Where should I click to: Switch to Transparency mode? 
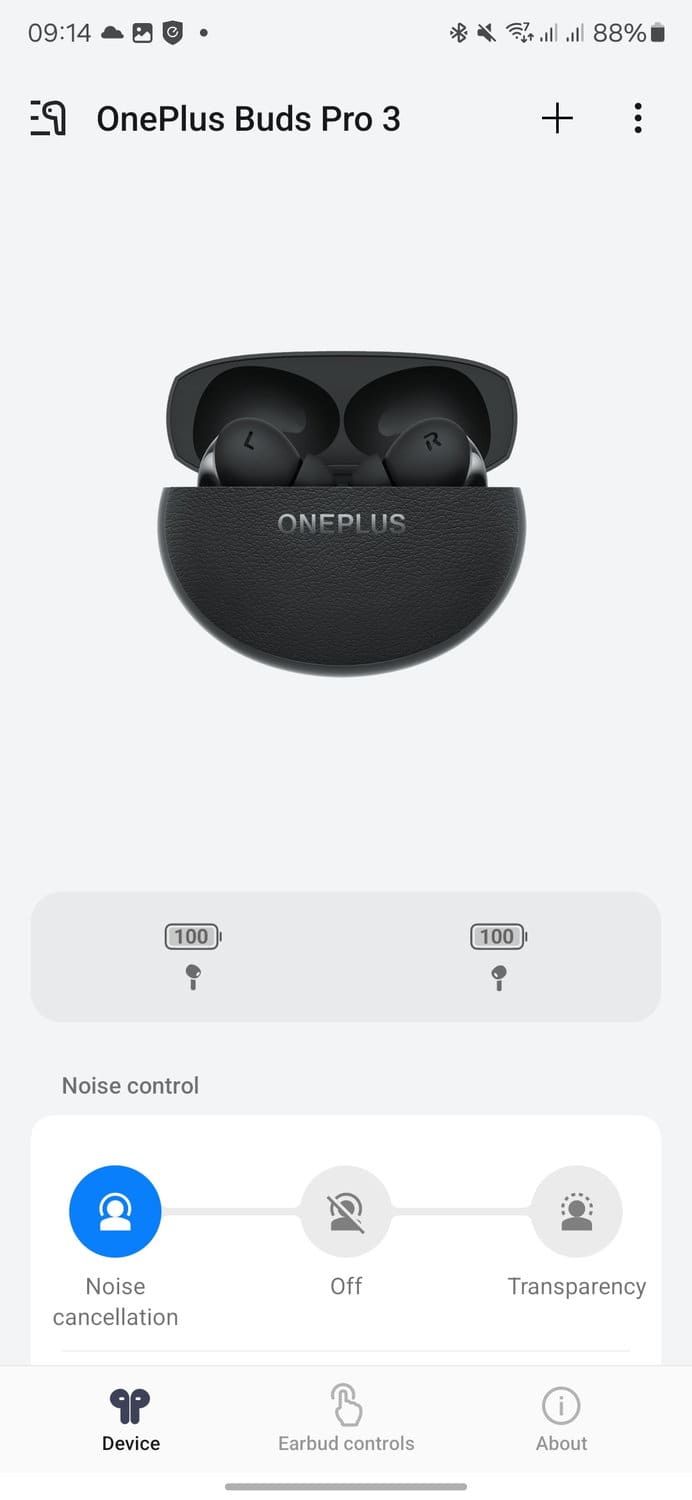(576, 1212)
